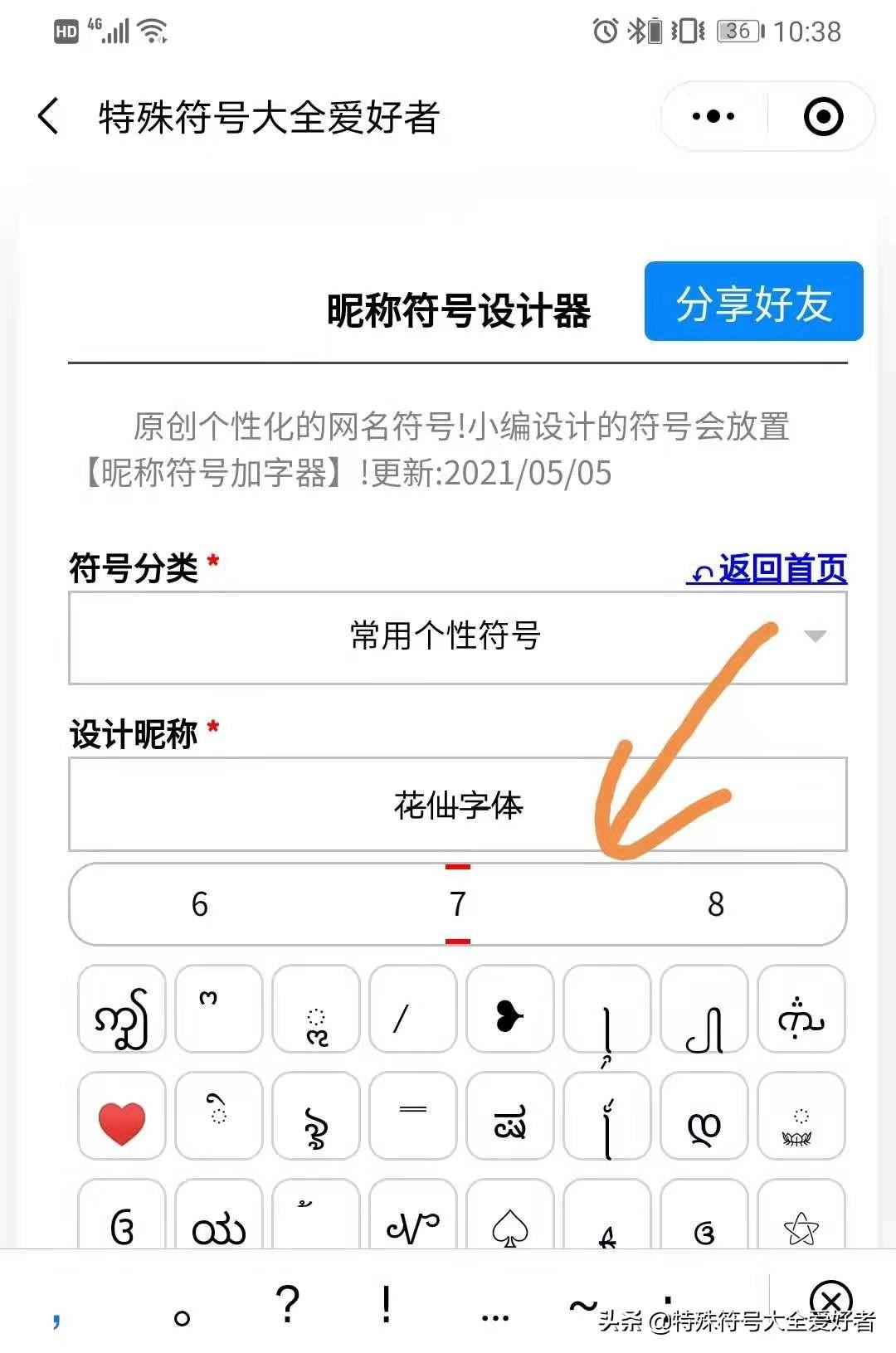The image size is (896, 1353).
Task: Select page 6 in the number picker
Action: coord(199,904)
